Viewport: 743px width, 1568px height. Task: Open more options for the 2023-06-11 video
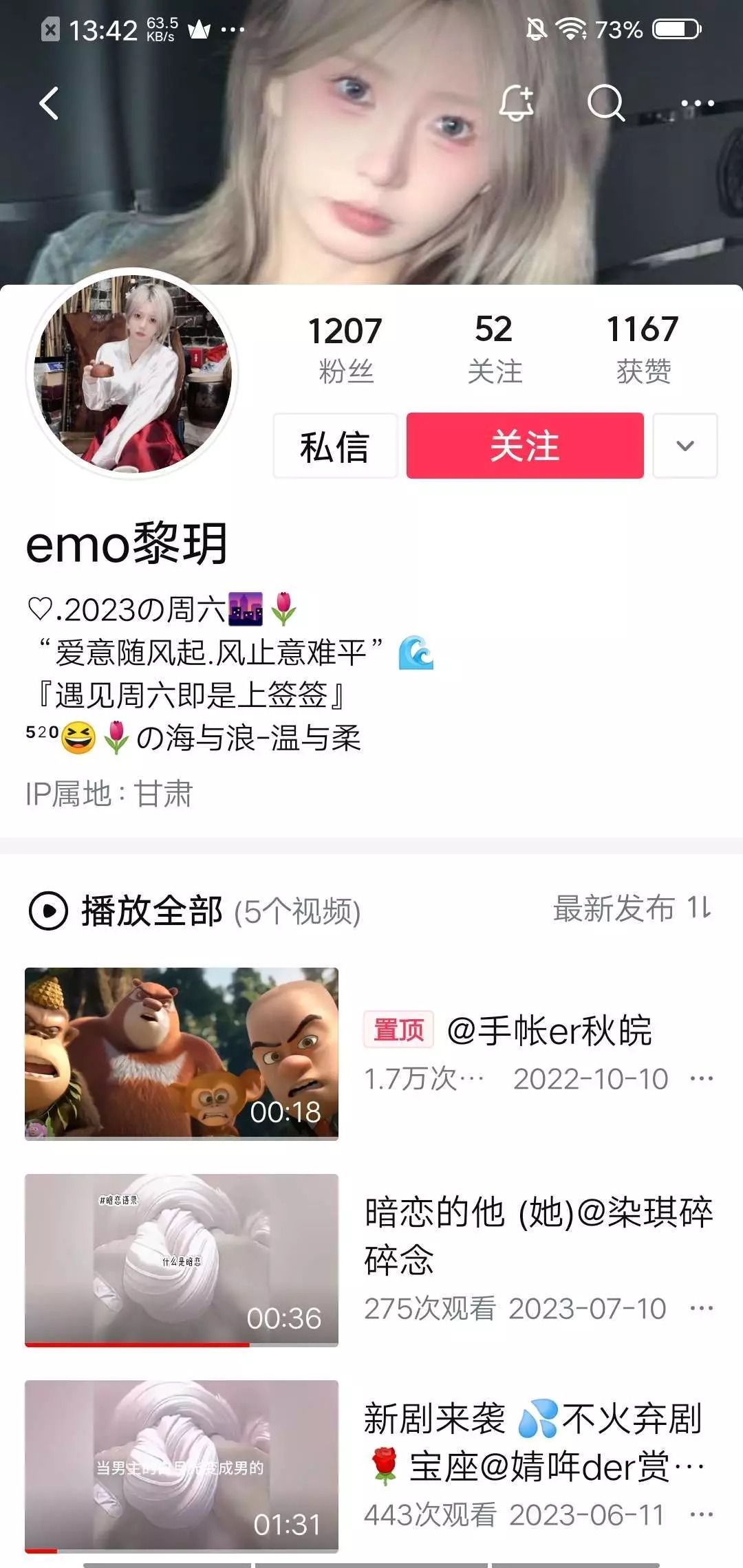pyautogui.click(x=701, y=1514)
